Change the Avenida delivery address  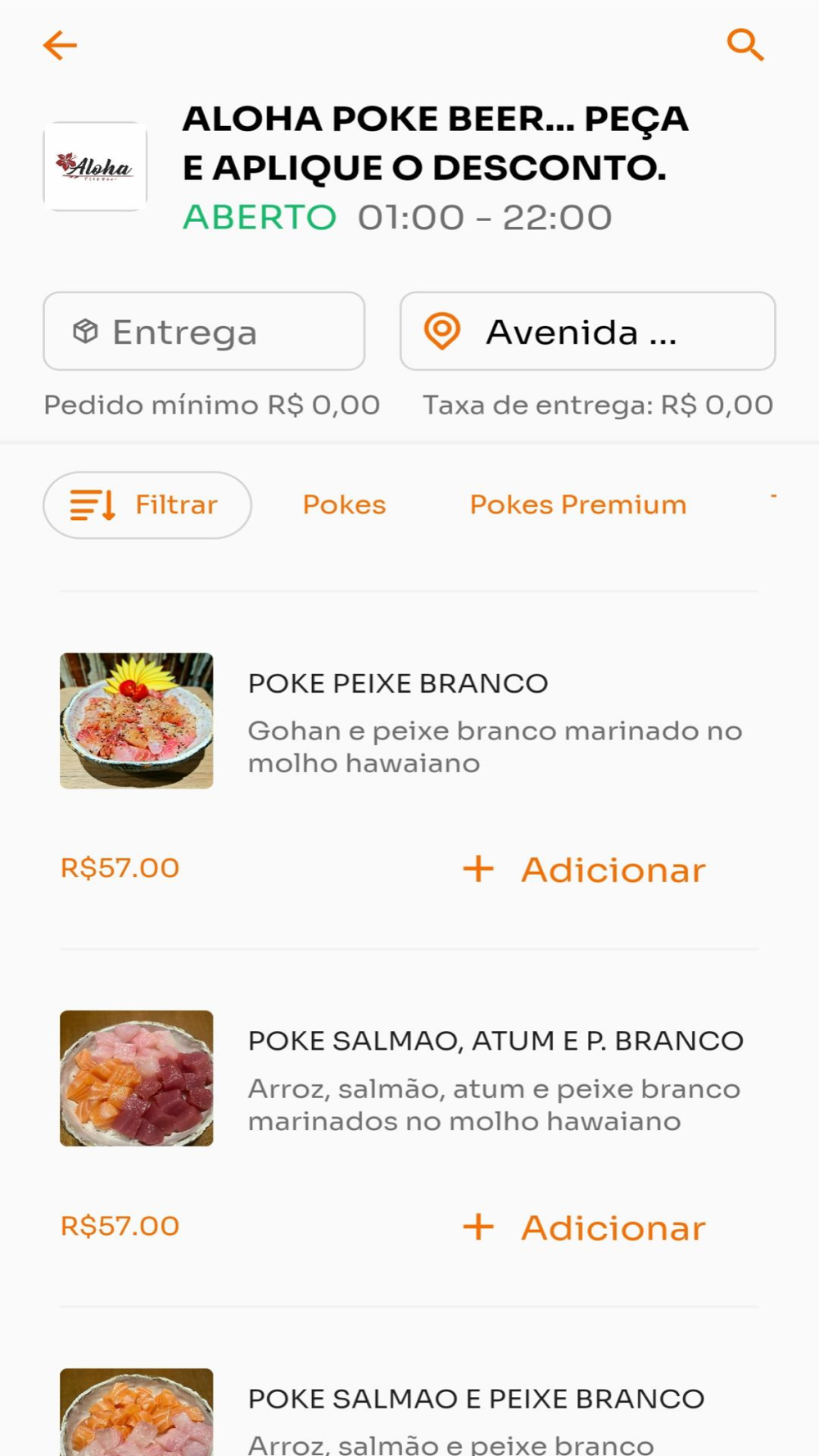(x=587, y=332)
